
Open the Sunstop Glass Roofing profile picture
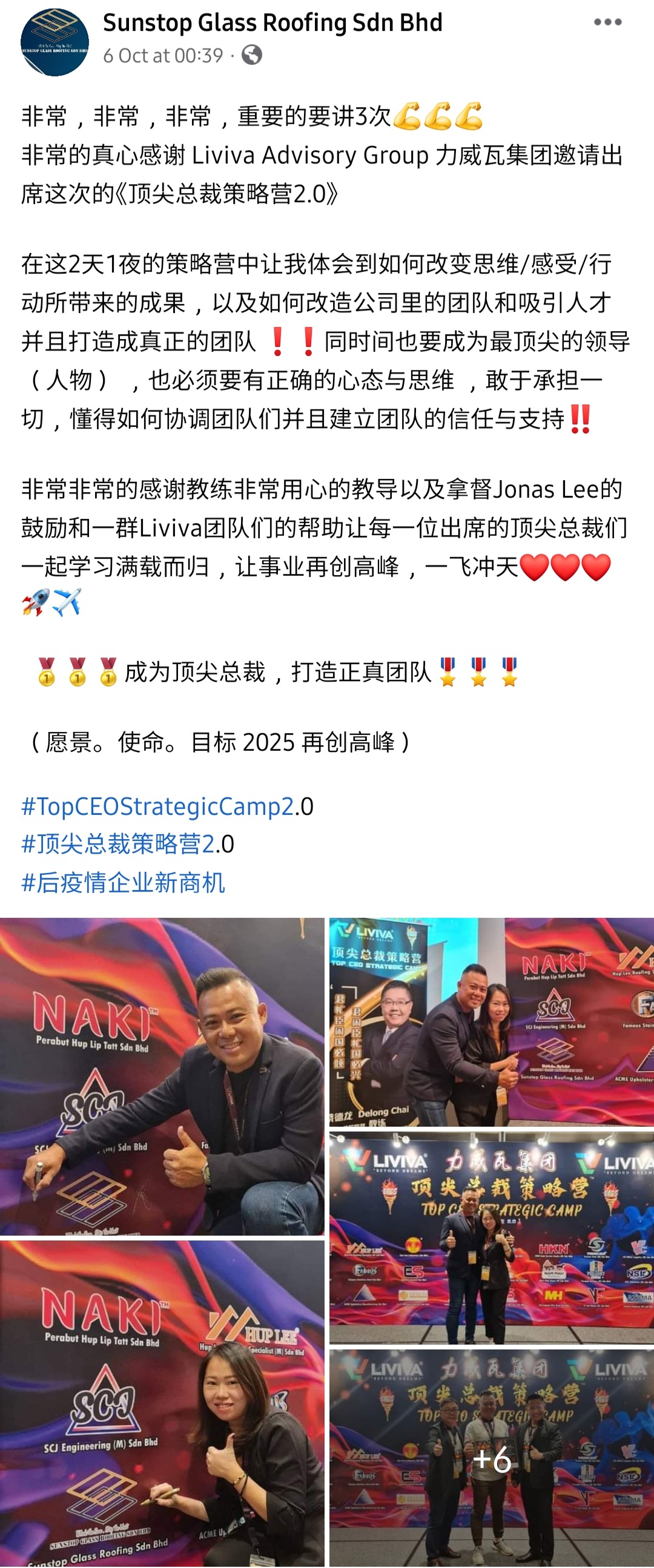point(54,42)
